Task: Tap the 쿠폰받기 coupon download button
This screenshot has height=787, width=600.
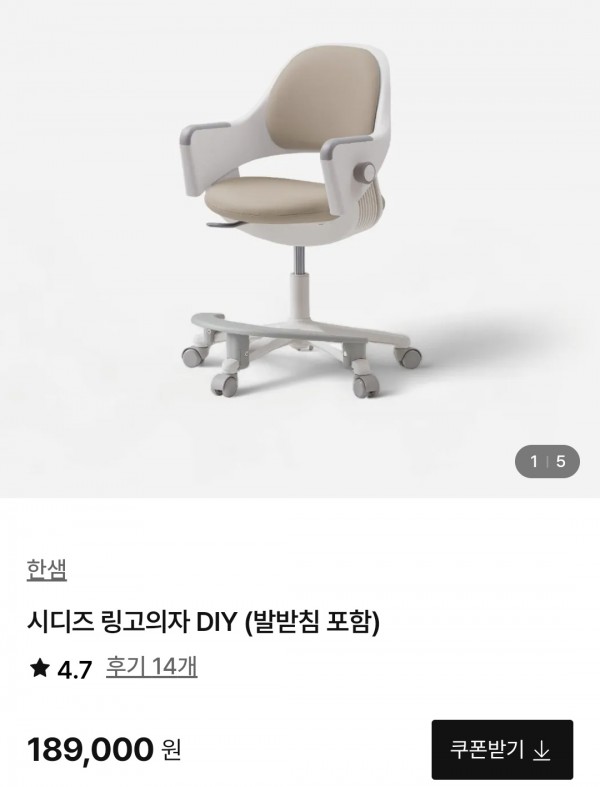Action: (x=502, y=750)
